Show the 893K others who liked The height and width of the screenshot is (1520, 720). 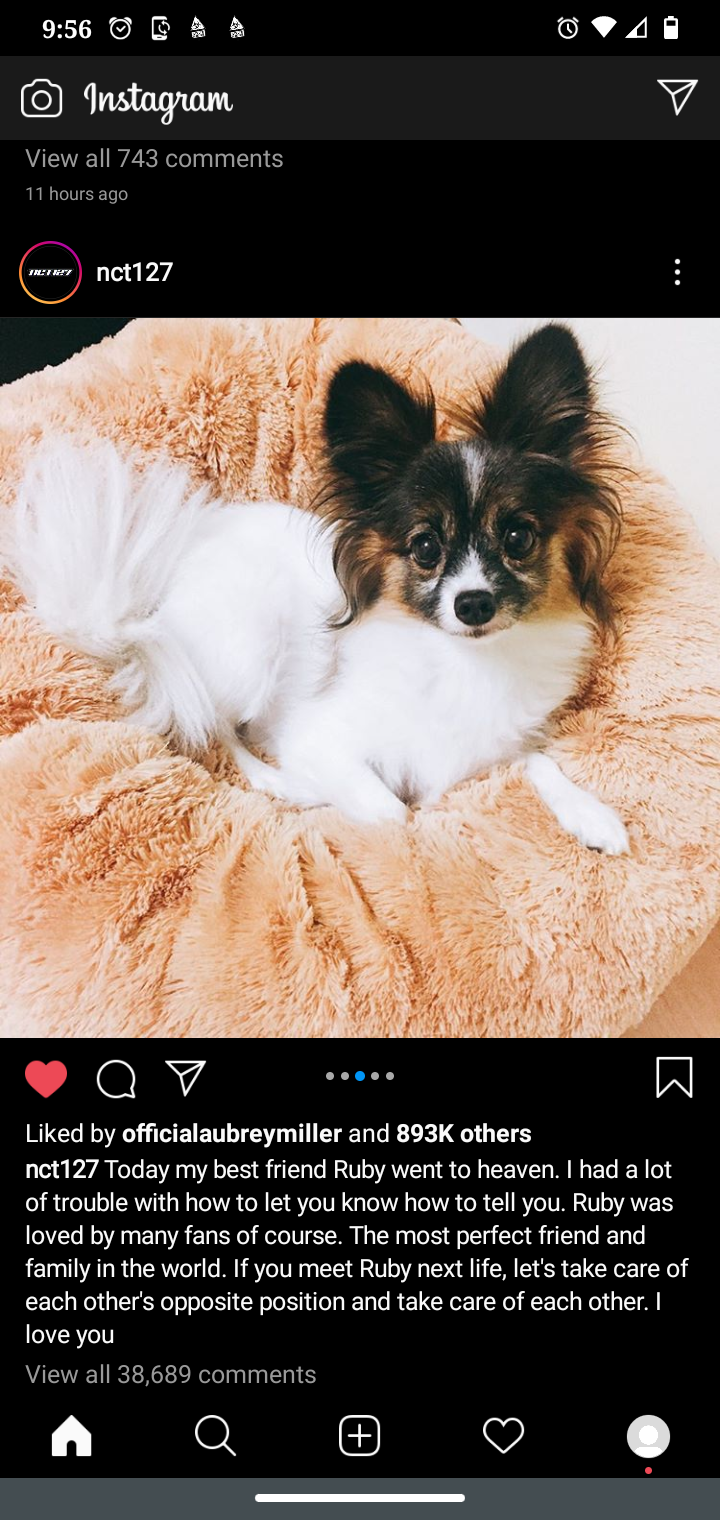[463, 1133]
